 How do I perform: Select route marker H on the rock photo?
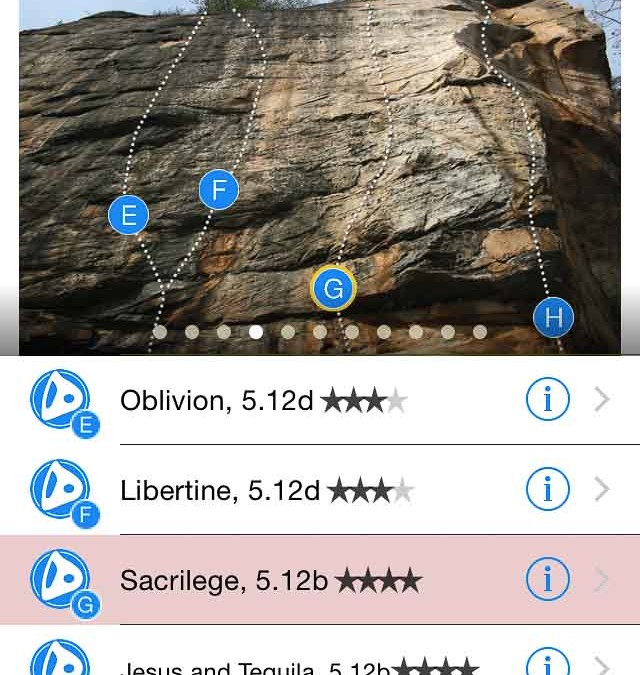(553, 318)
